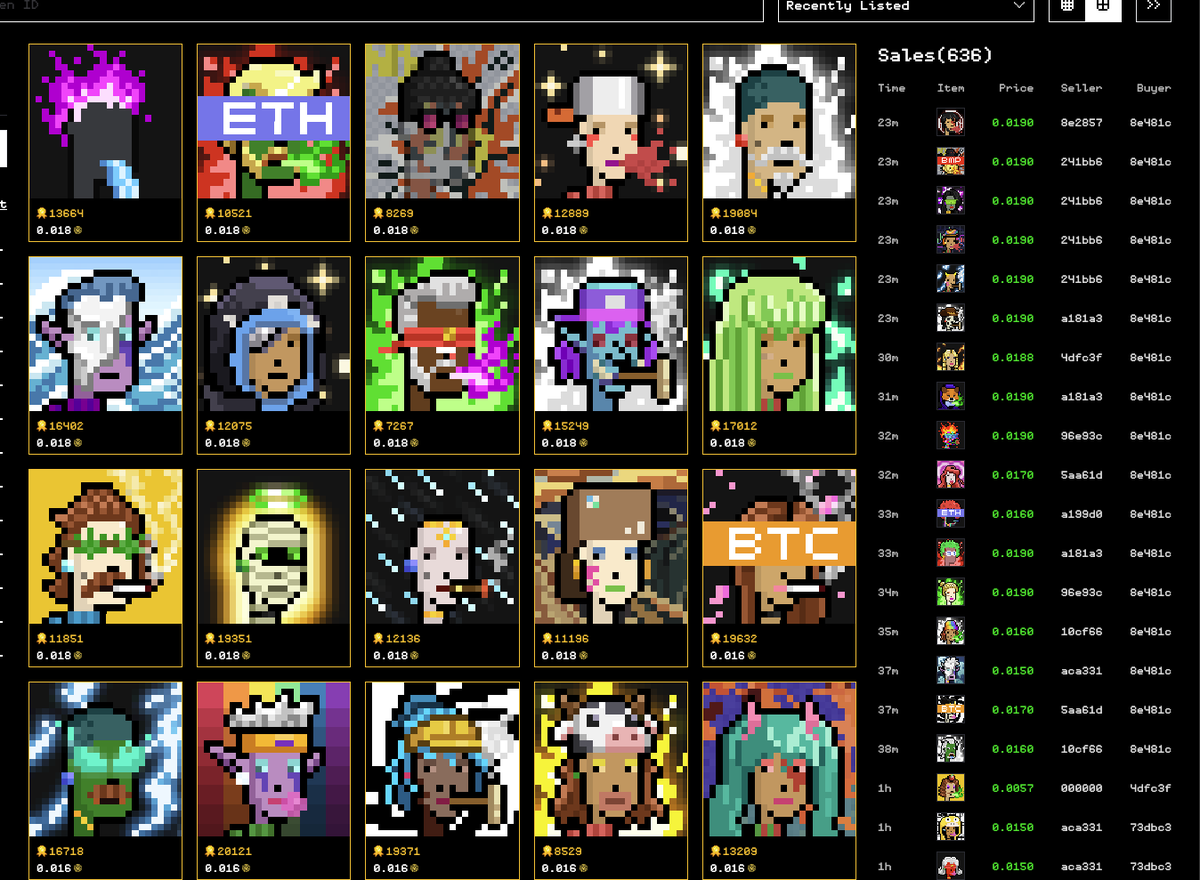Select the large grid view
Image resolution: width=1200 pixels, height=880 pixels.
pyautogui.click(x=1102, y=6)
